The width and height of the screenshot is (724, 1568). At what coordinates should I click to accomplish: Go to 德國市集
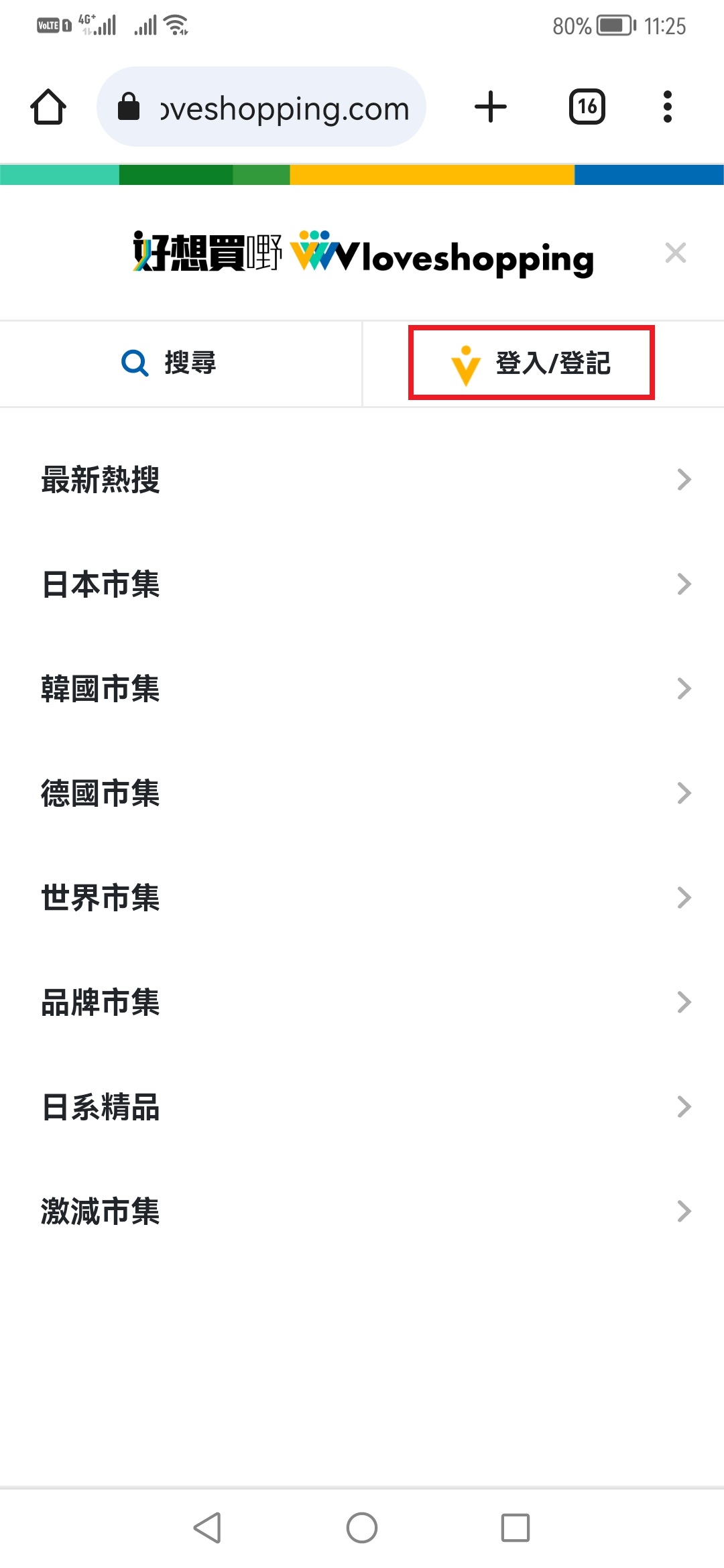click(x=362, y=793)
